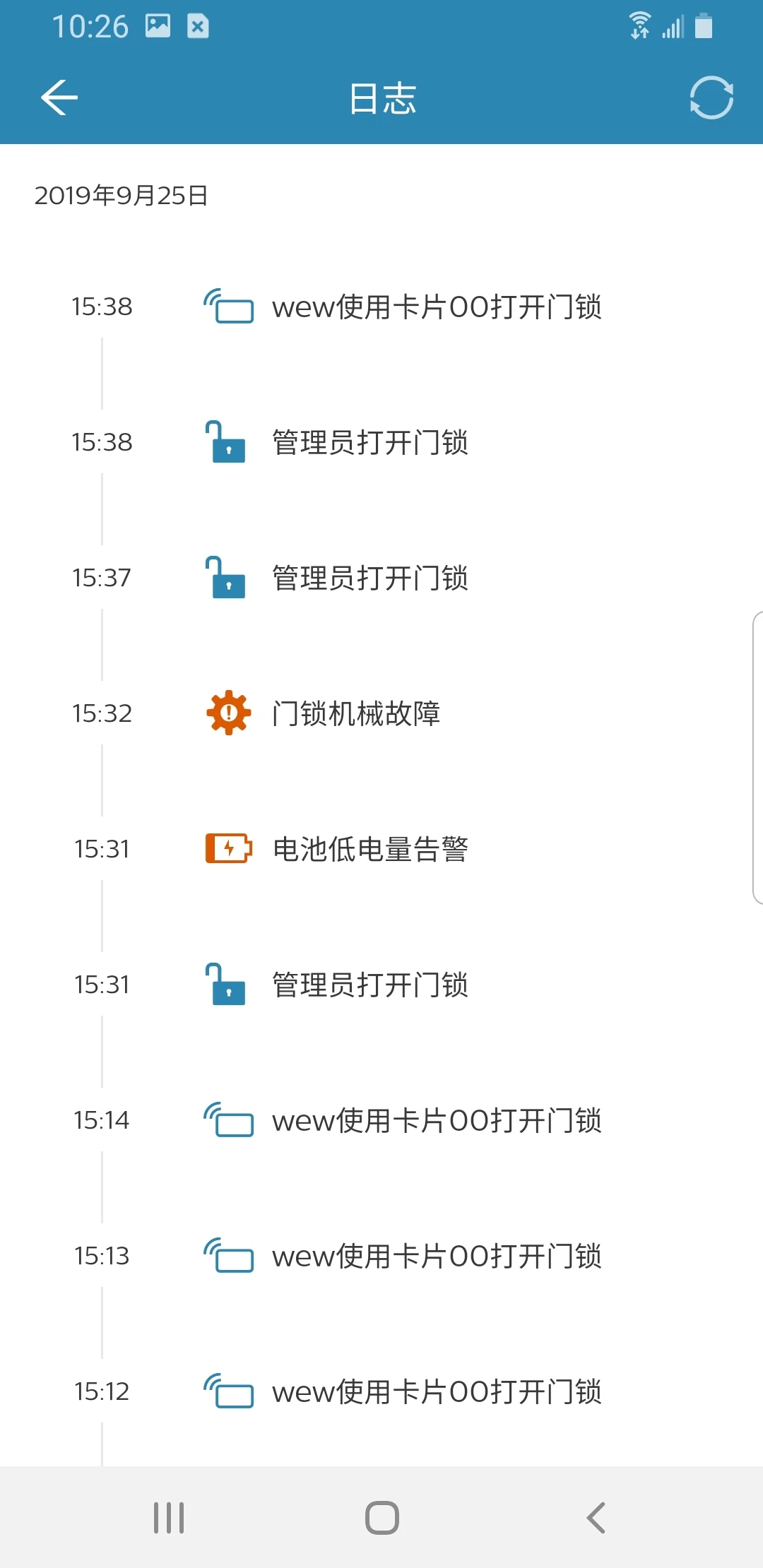Click the refresh icon to reload logs
The width and height of the screenshot is (763, 1568).
pyautogui.click(x=711, y=98)
